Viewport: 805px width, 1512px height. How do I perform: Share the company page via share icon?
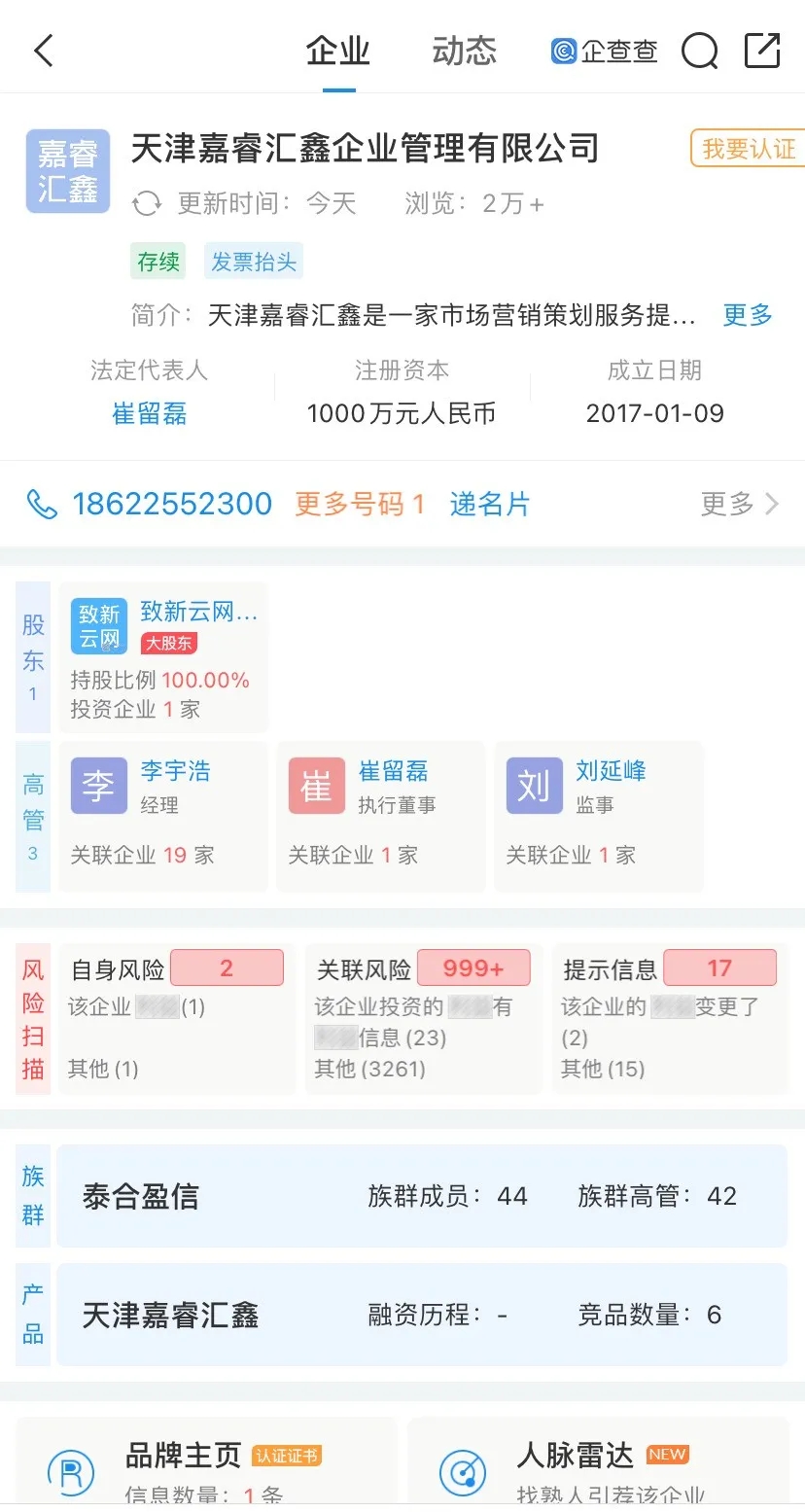762,51
